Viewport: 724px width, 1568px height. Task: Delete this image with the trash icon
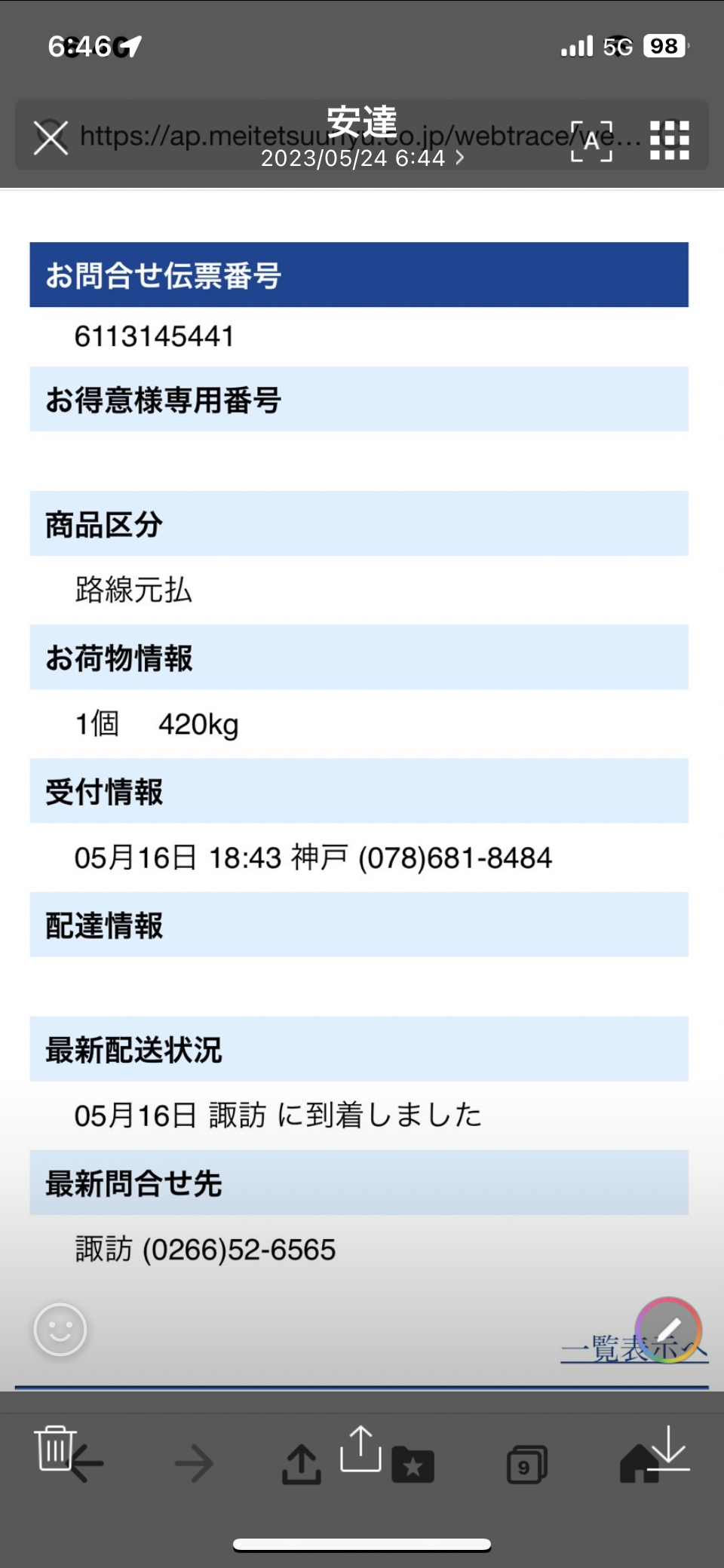click(x=55, y=1448)
